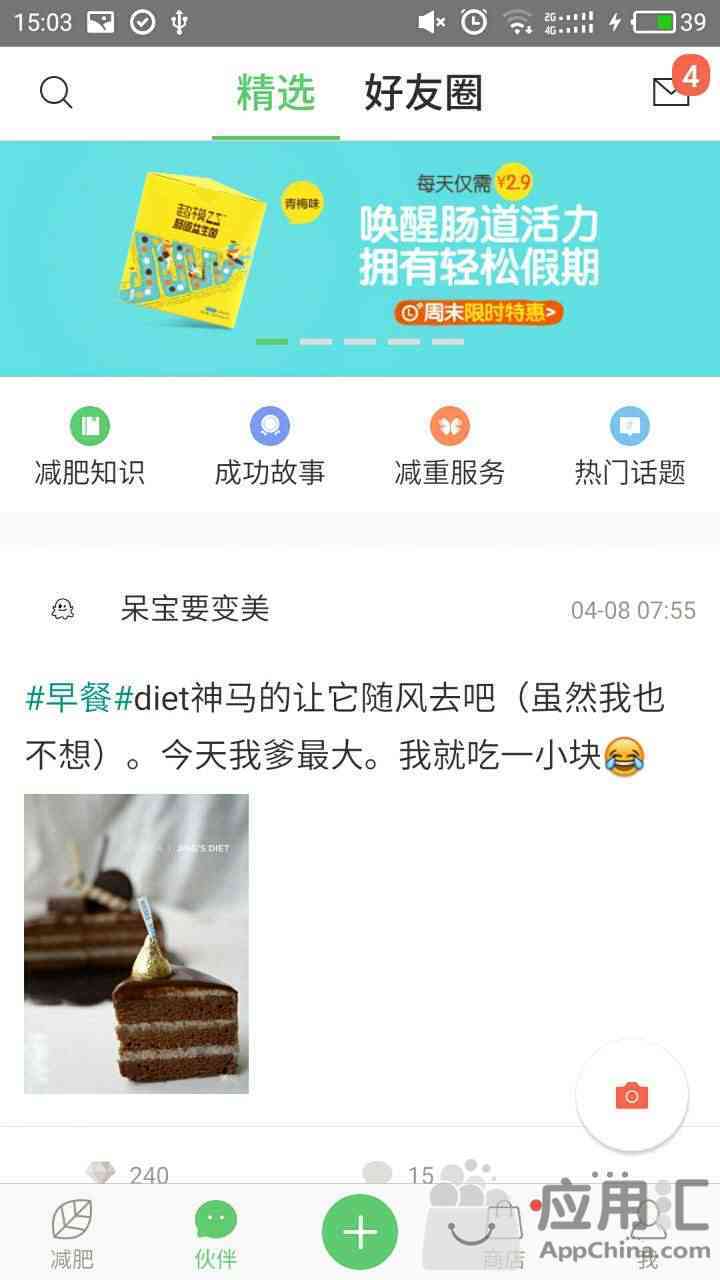Go to the 伙伴 bottom tab
Screen dimensions: 720x1280
tap(216, 1232)
